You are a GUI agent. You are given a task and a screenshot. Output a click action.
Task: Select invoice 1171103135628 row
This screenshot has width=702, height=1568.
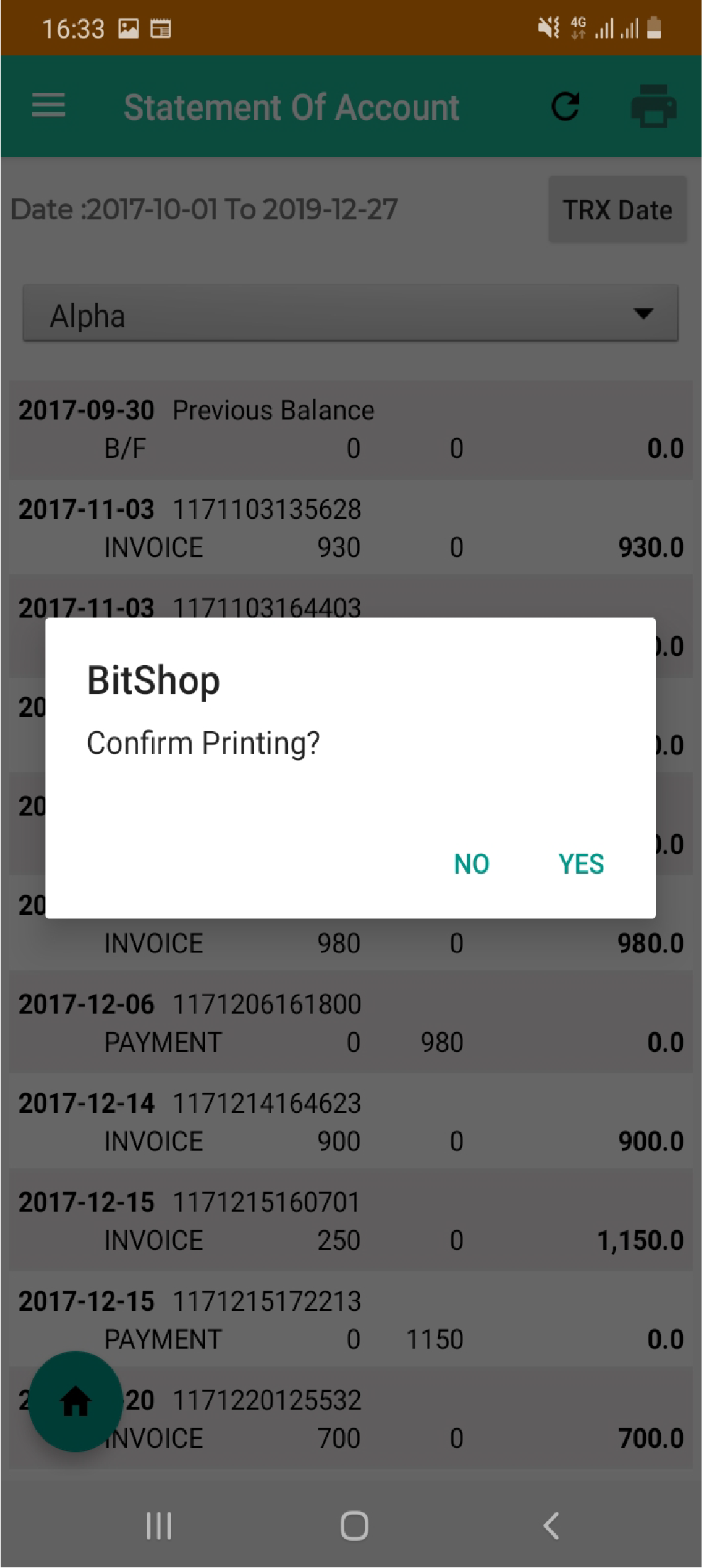351,527
